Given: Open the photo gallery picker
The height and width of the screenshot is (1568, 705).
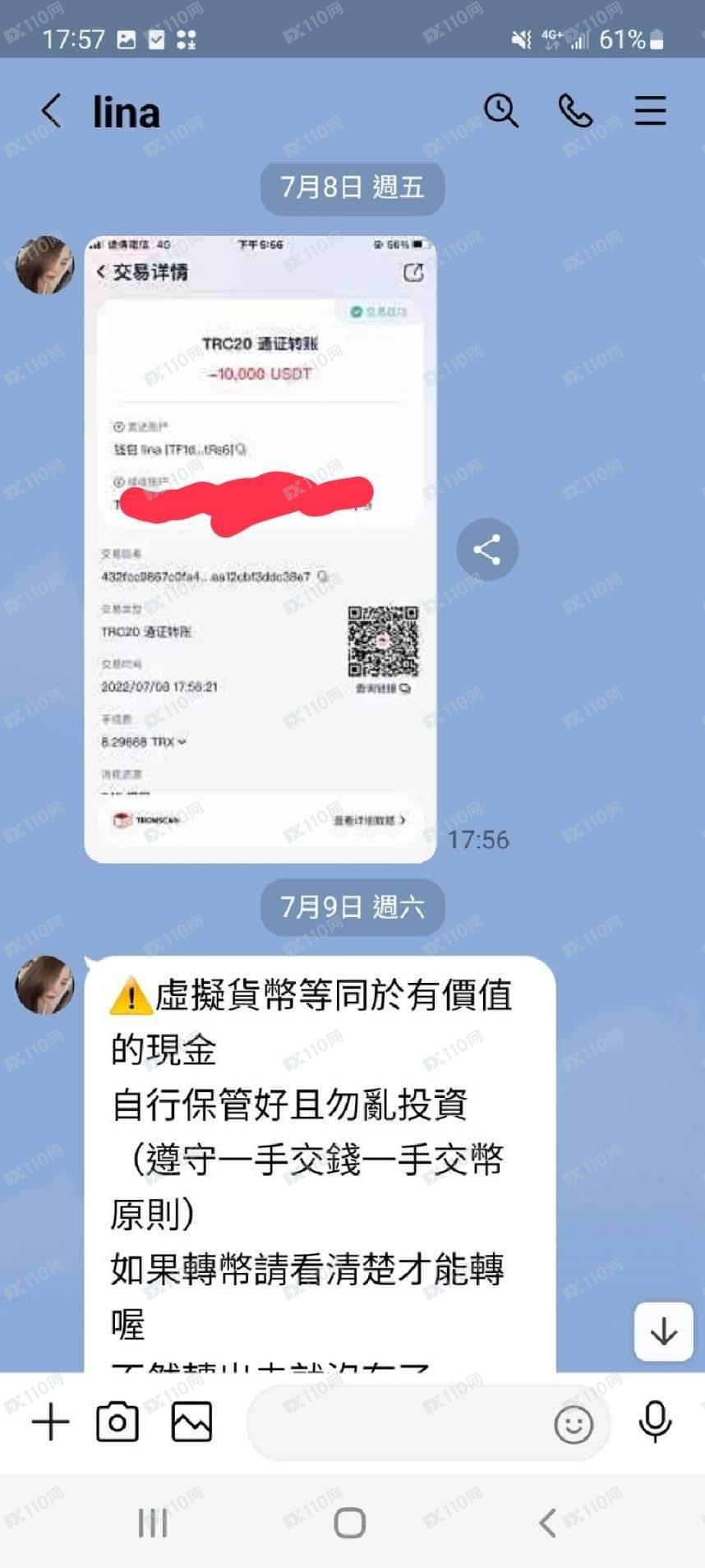Looking at the screenshot, I should [x=191, y=1423].
